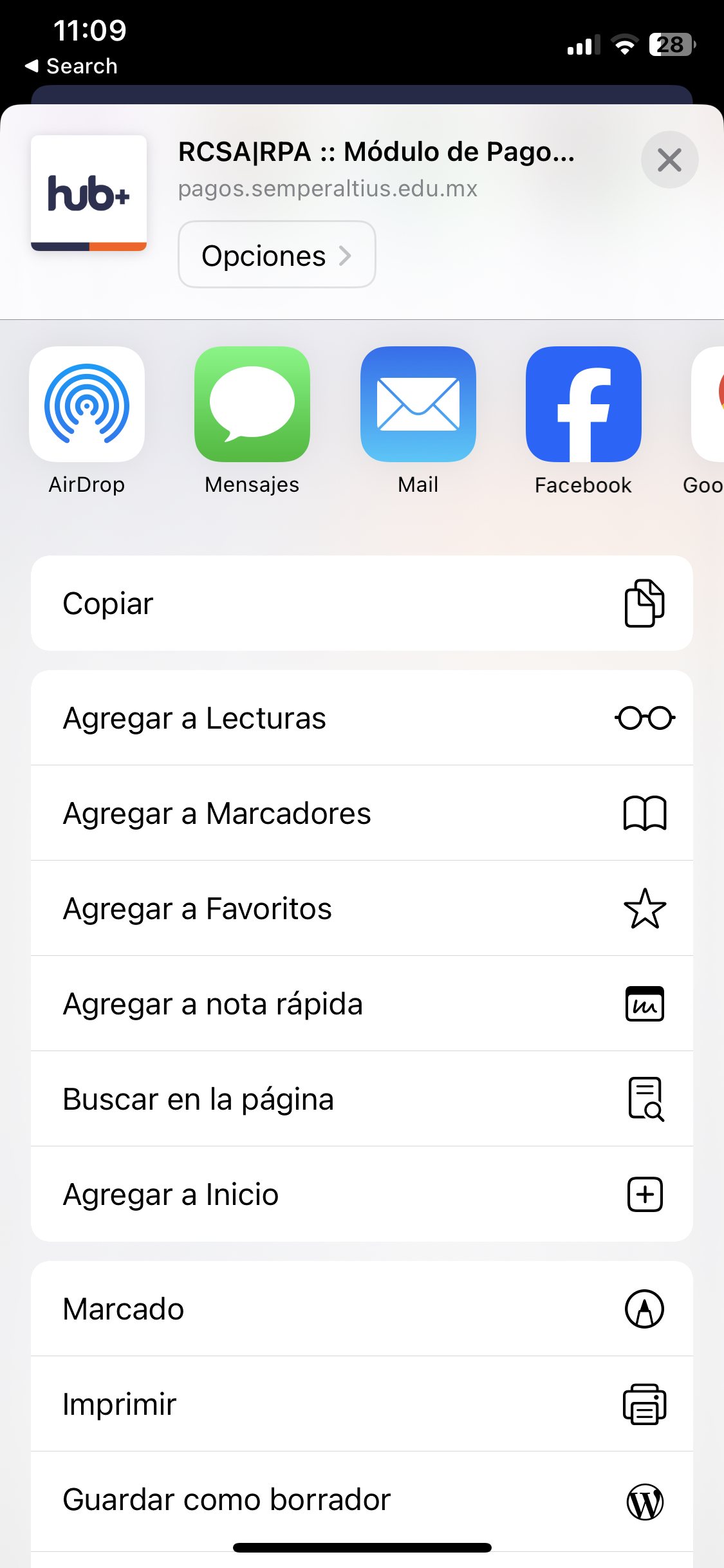Image resolution: width=724 pixels, height=1568 pixels.
Task: Tap Agregar a Favoritos
Action: pyautogui.click(x=362, y=908)
